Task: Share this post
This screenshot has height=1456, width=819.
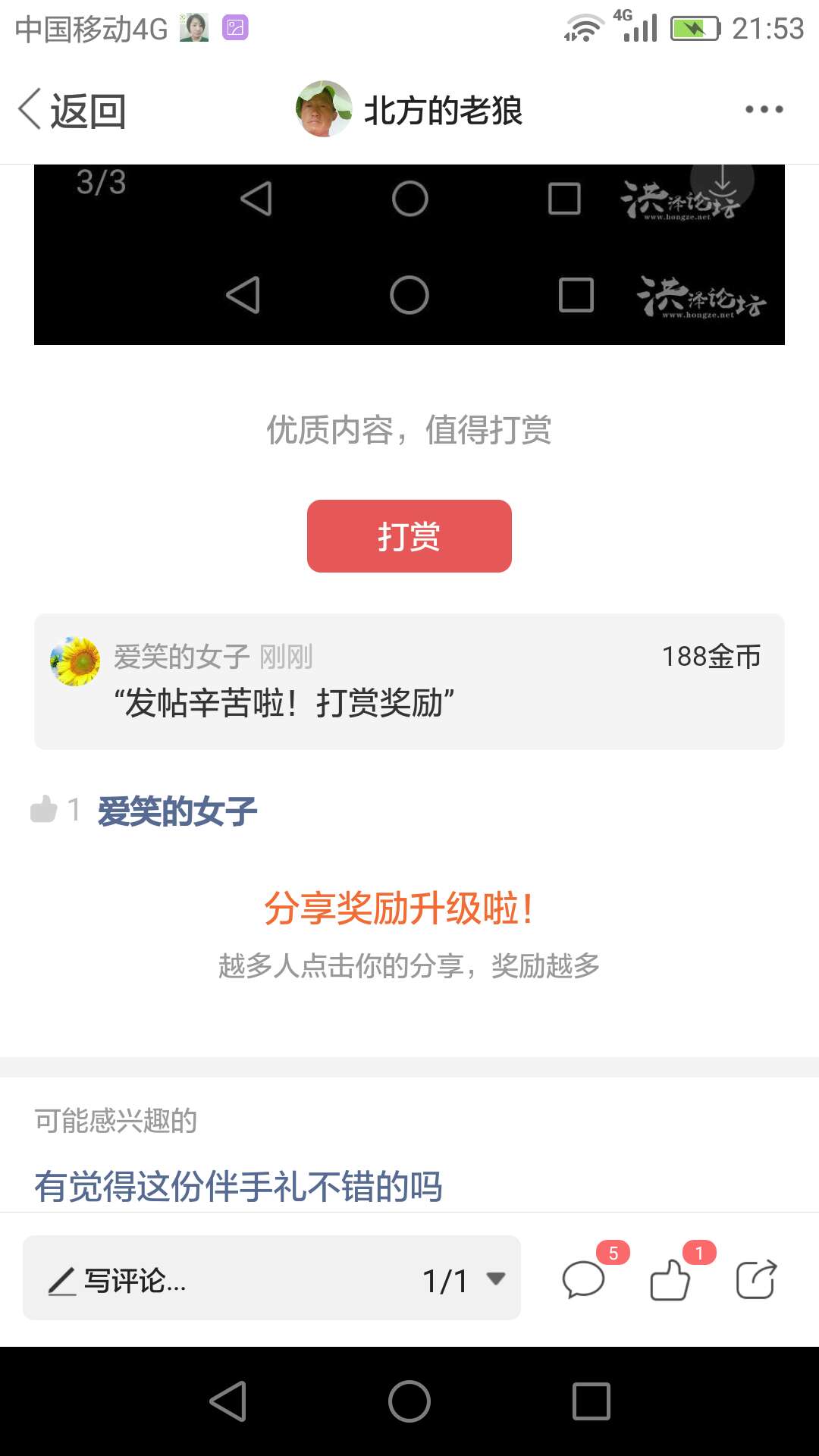Action: pos(757,1281)
